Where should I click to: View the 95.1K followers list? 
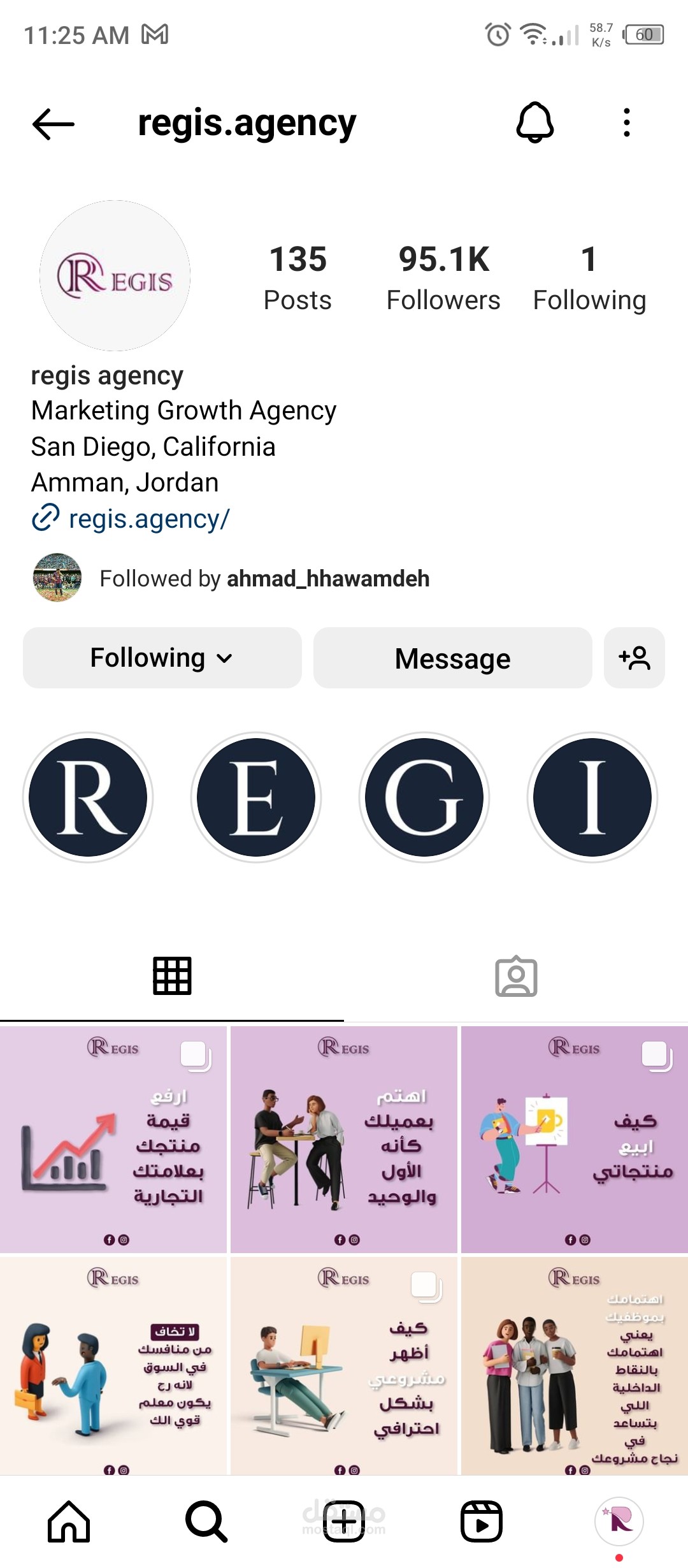point(443,278)
